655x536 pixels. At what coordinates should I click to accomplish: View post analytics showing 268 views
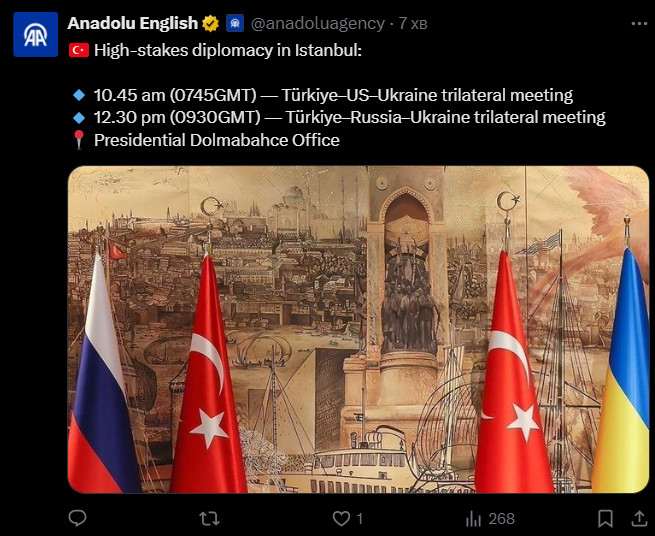point(490,518)
